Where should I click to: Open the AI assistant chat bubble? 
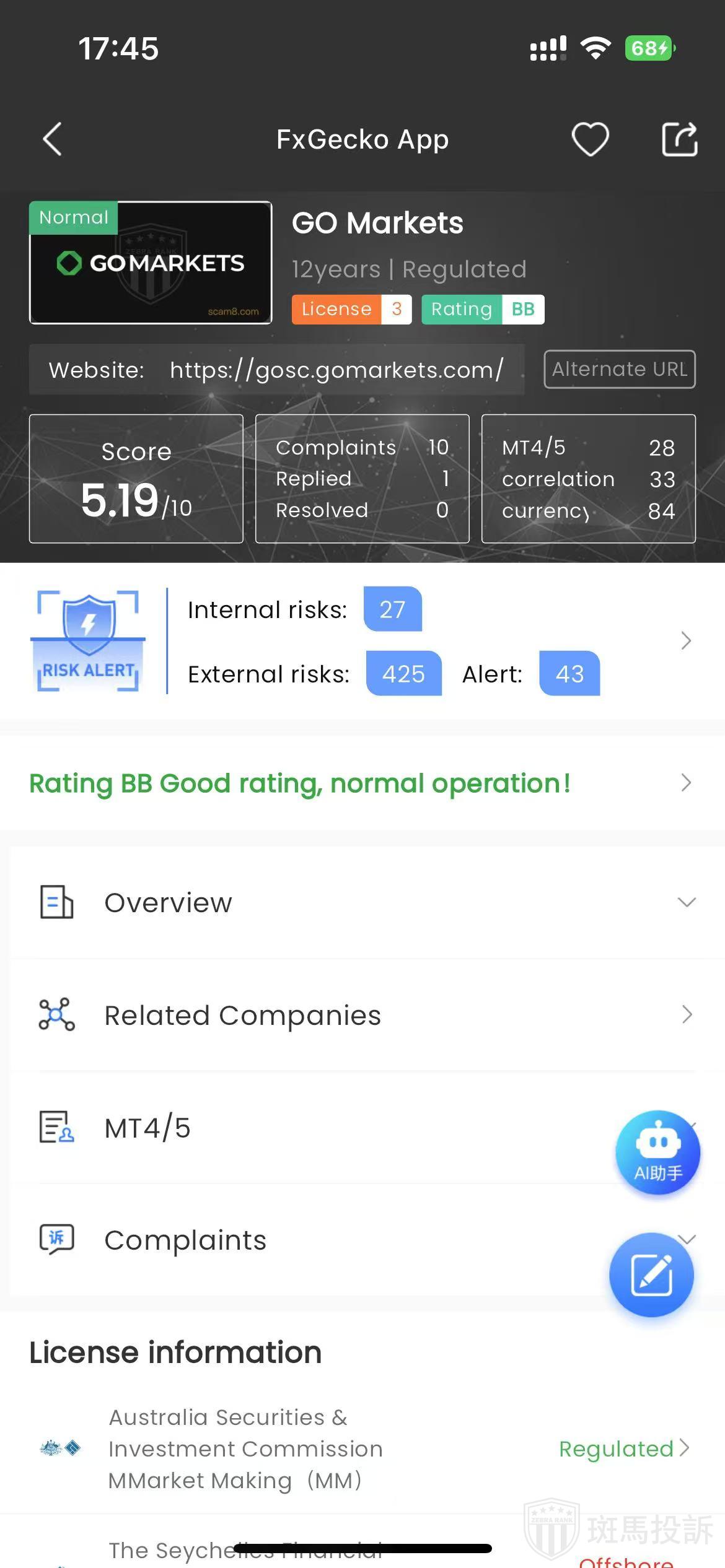657,1152
